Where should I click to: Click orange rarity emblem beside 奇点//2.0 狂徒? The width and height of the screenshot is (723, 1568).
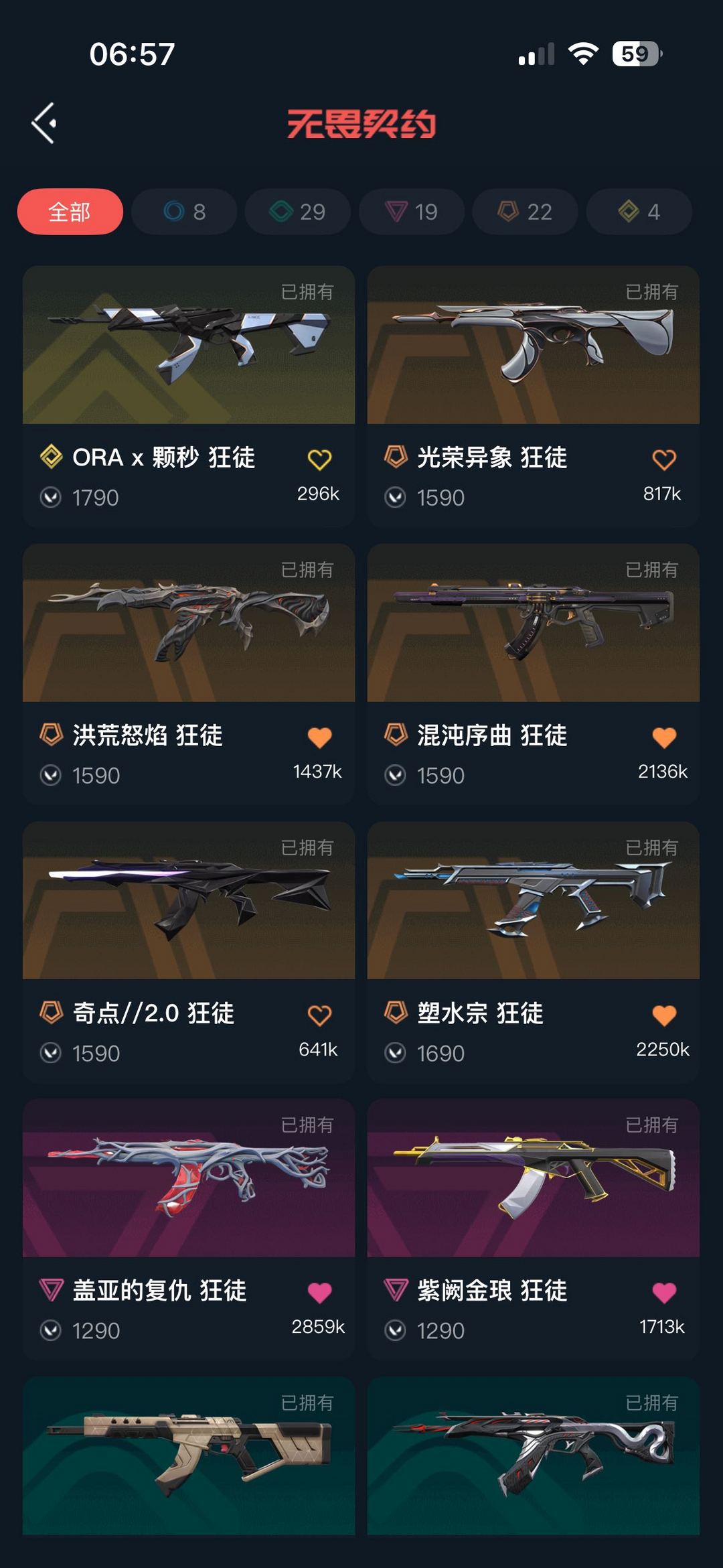pyautogui.click(x=50, y=1014)
